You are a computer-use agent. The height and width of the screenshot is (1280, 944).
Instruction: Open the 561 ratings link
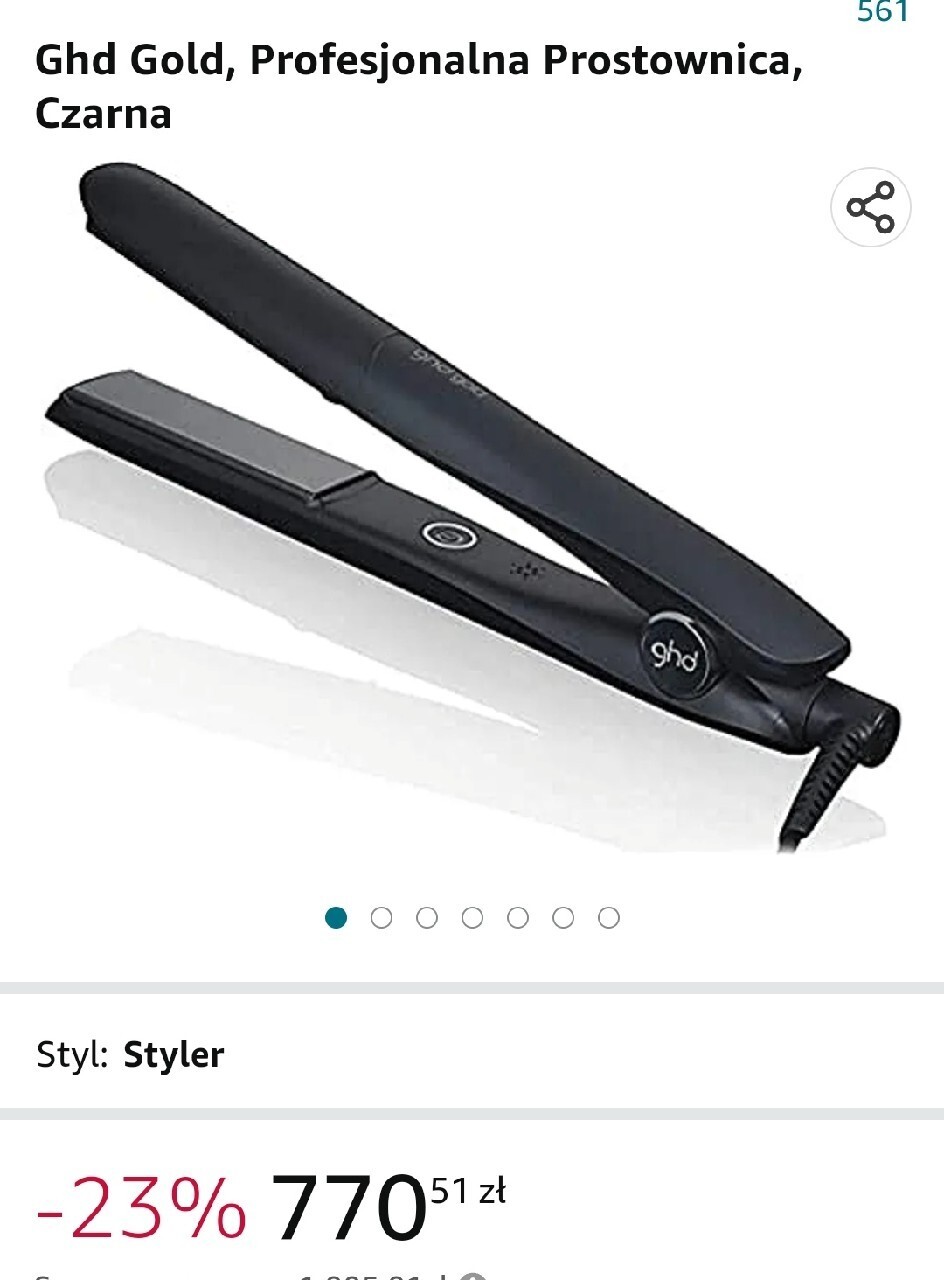[x=883, y=12]
